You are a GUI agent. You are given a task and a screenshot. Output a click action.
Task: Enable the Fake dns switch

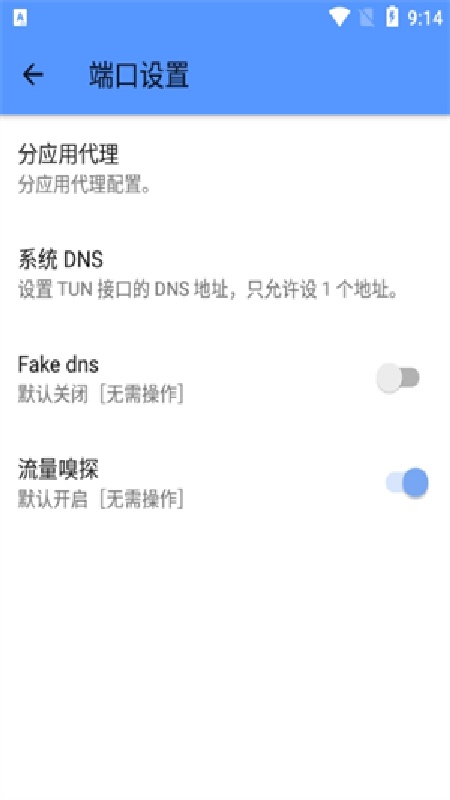[x=398, y=378]
